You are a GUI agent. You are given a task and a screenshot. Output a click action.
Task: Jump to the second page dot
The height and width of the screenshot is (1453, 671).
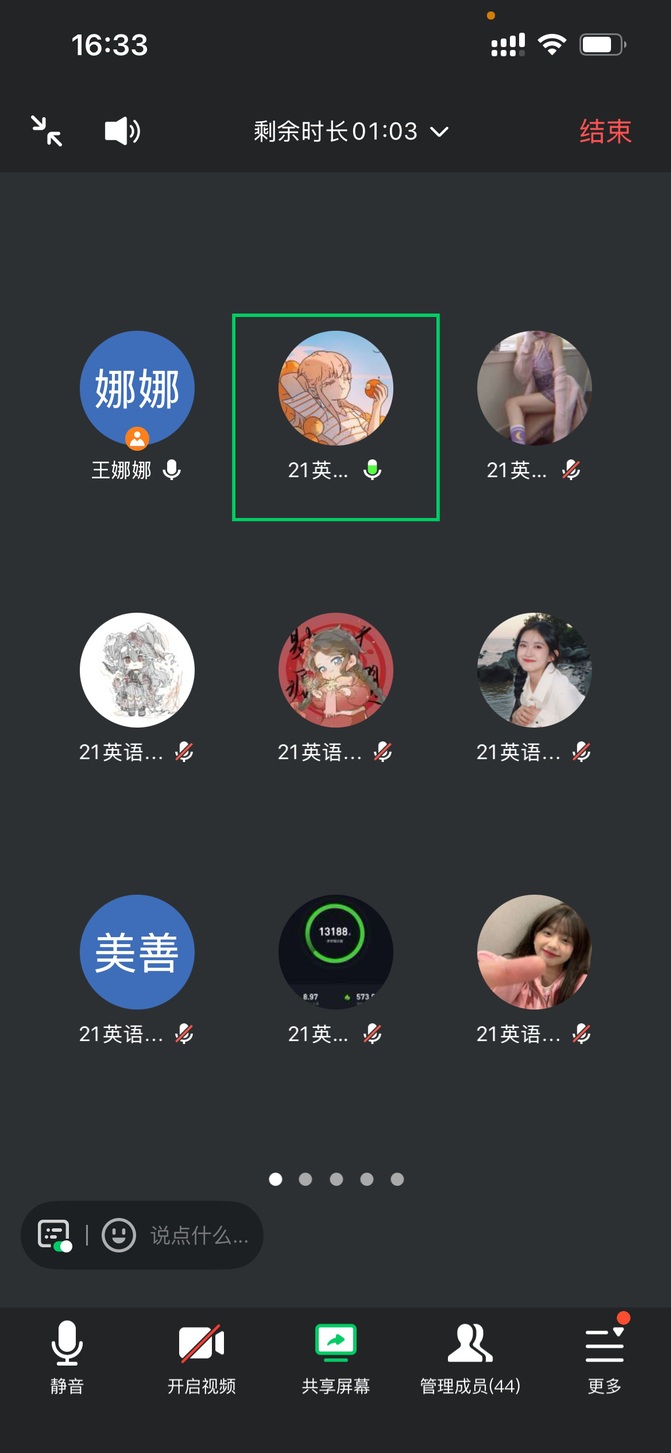pos(306,1179)
